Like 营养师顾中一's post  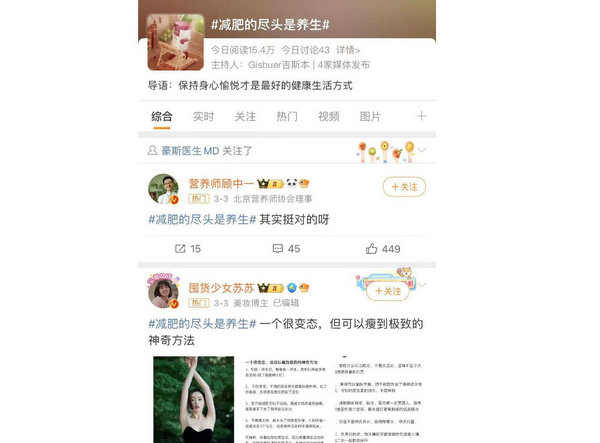383,248
